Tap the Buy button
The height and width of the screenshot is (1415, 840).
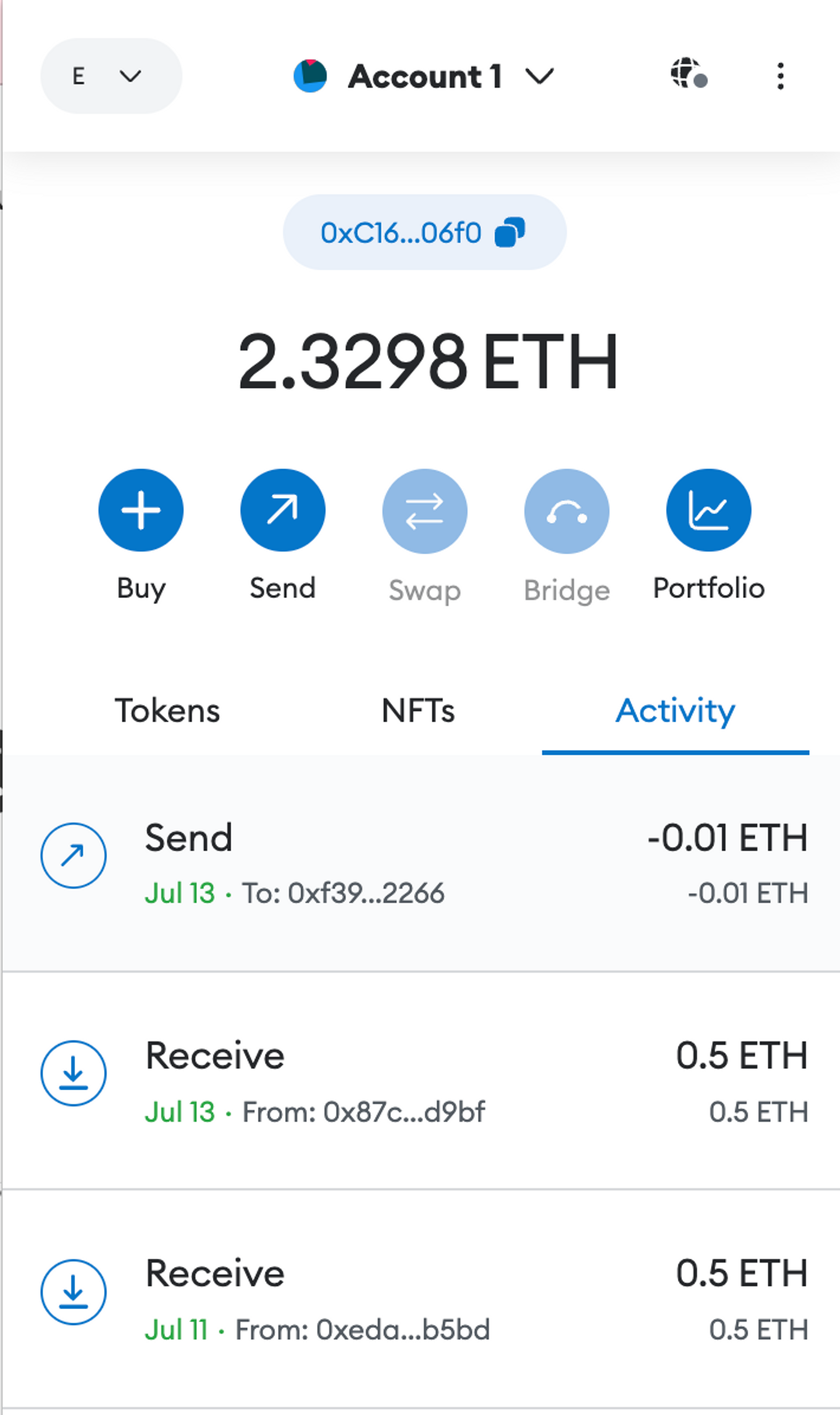tap(141, 510)
